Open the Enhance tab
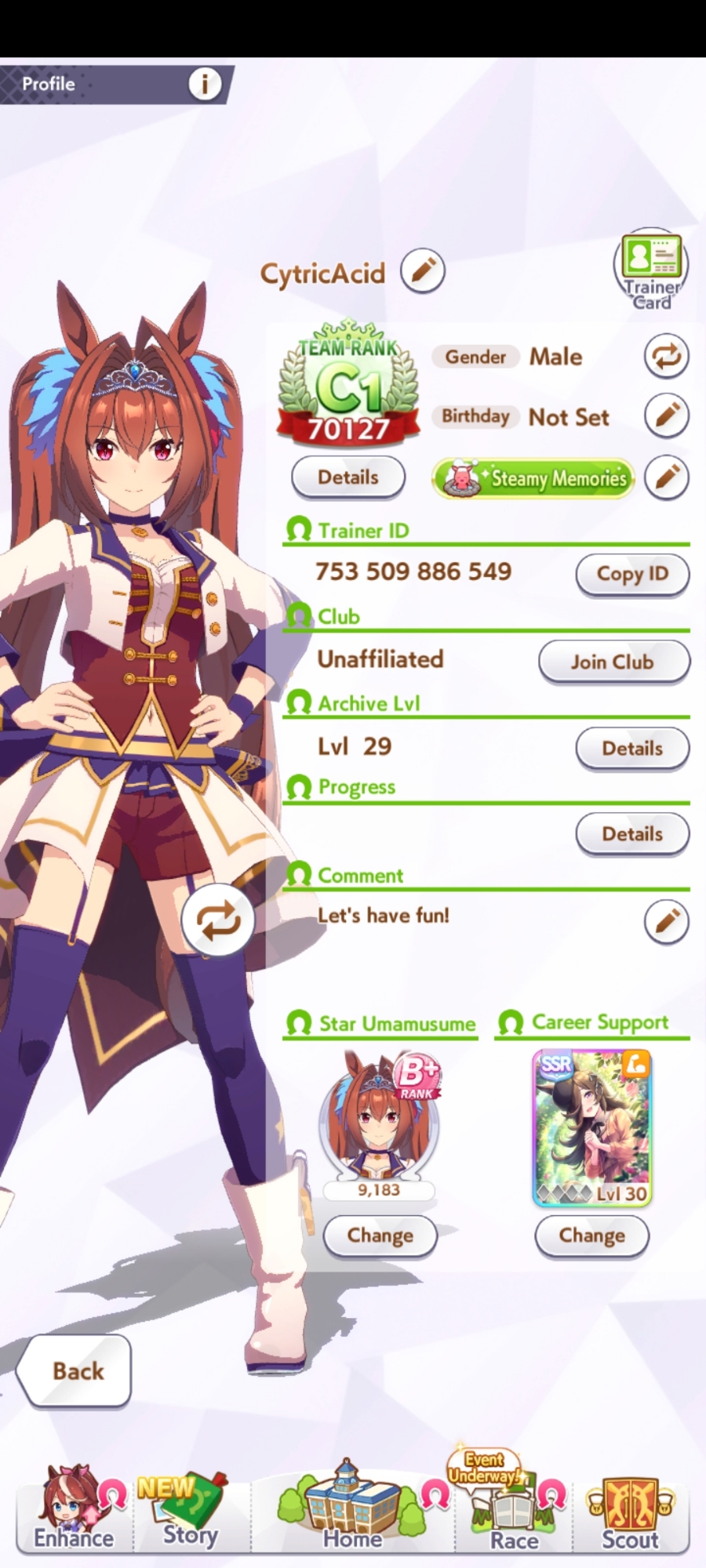The image size is (706, 1568). coord(74,1512)
